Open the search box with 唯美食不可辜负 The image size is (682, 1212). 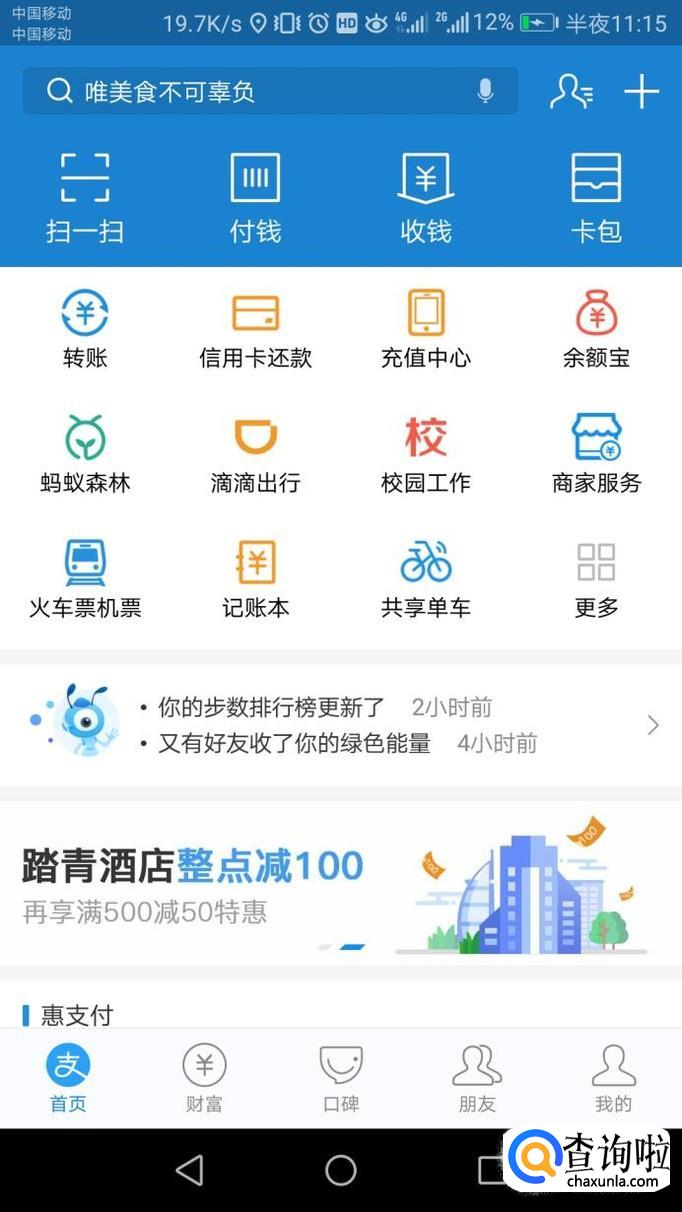tap(250, 92)
